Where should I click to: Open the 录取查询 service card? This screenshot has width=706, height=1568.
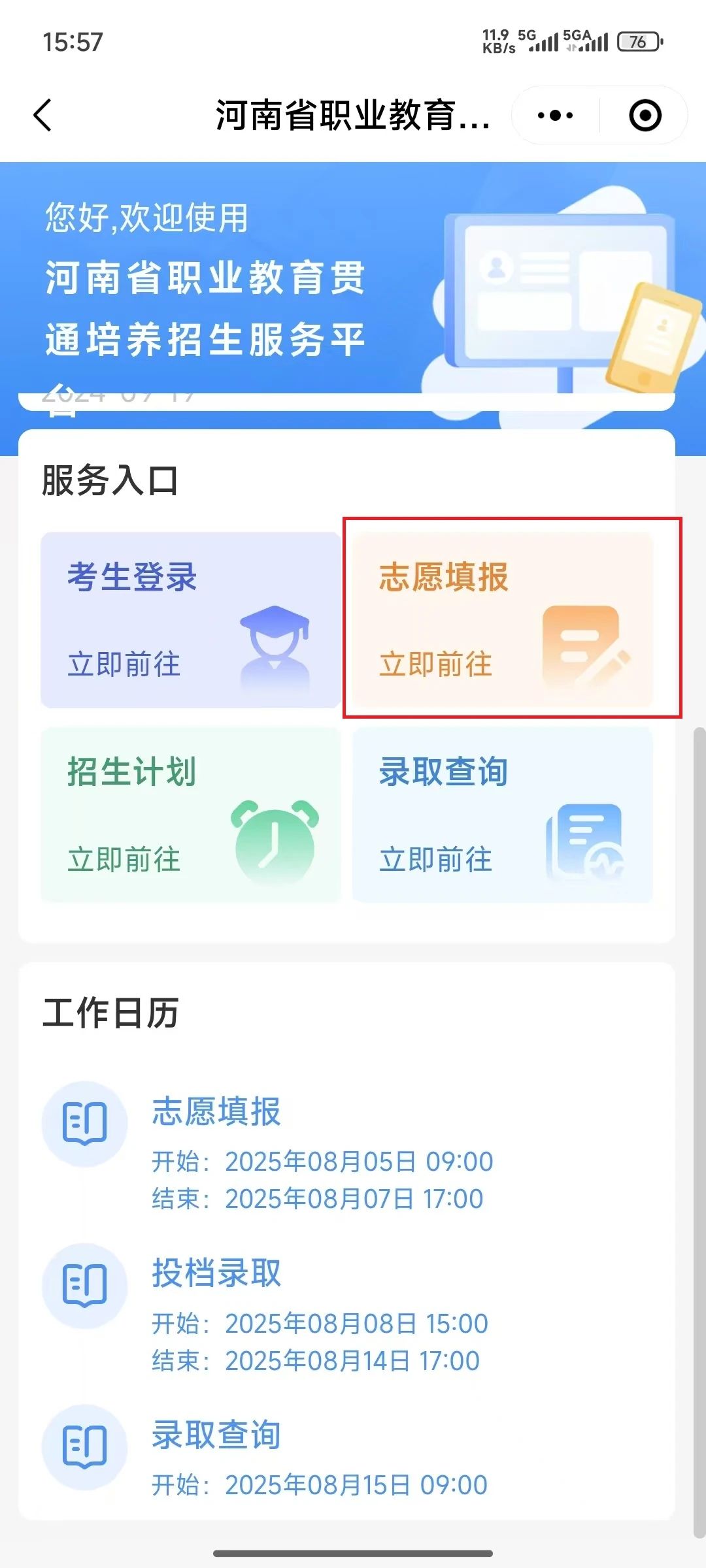tap(503, 815)
